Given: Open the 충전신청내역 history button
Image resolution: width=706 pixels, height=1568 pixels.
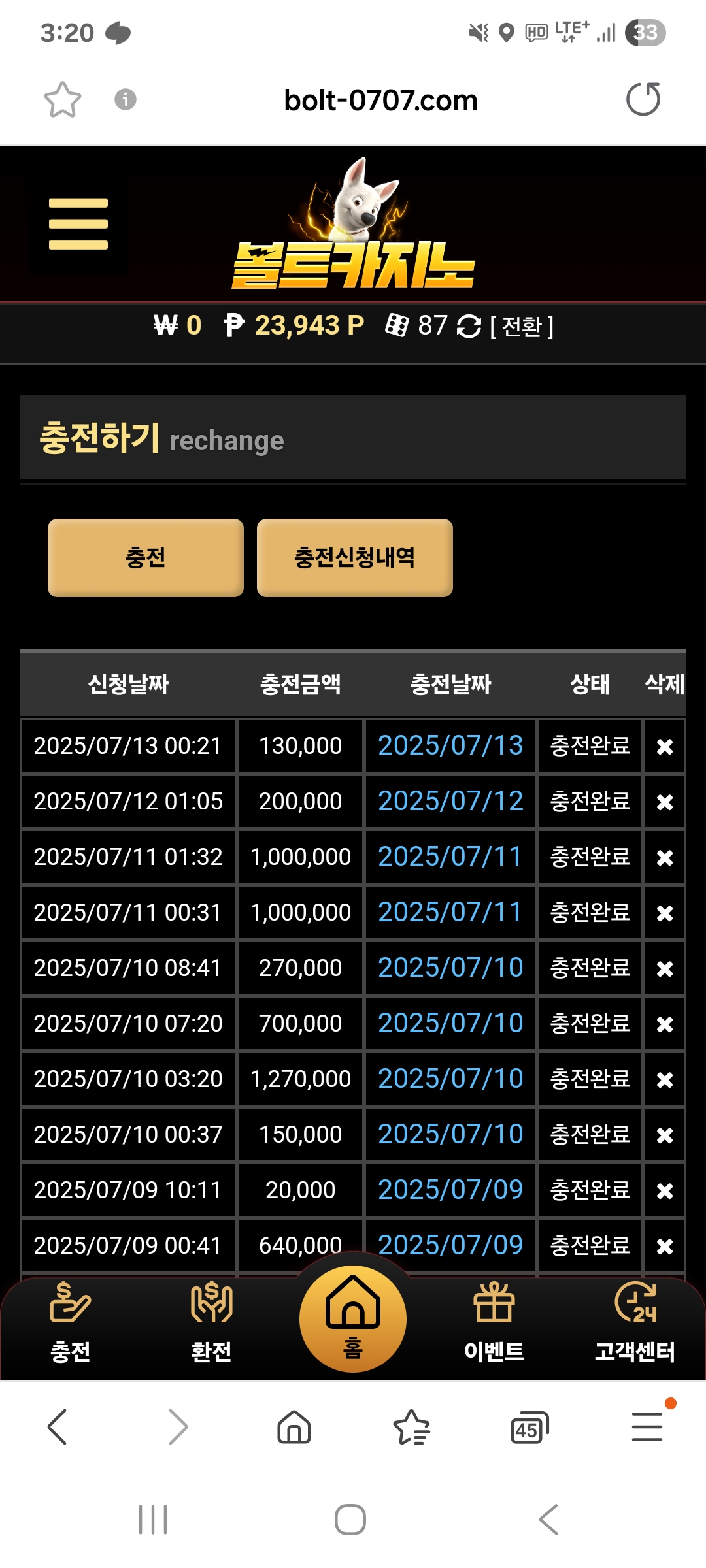Looking at the screenshot, I should (355, 558).
